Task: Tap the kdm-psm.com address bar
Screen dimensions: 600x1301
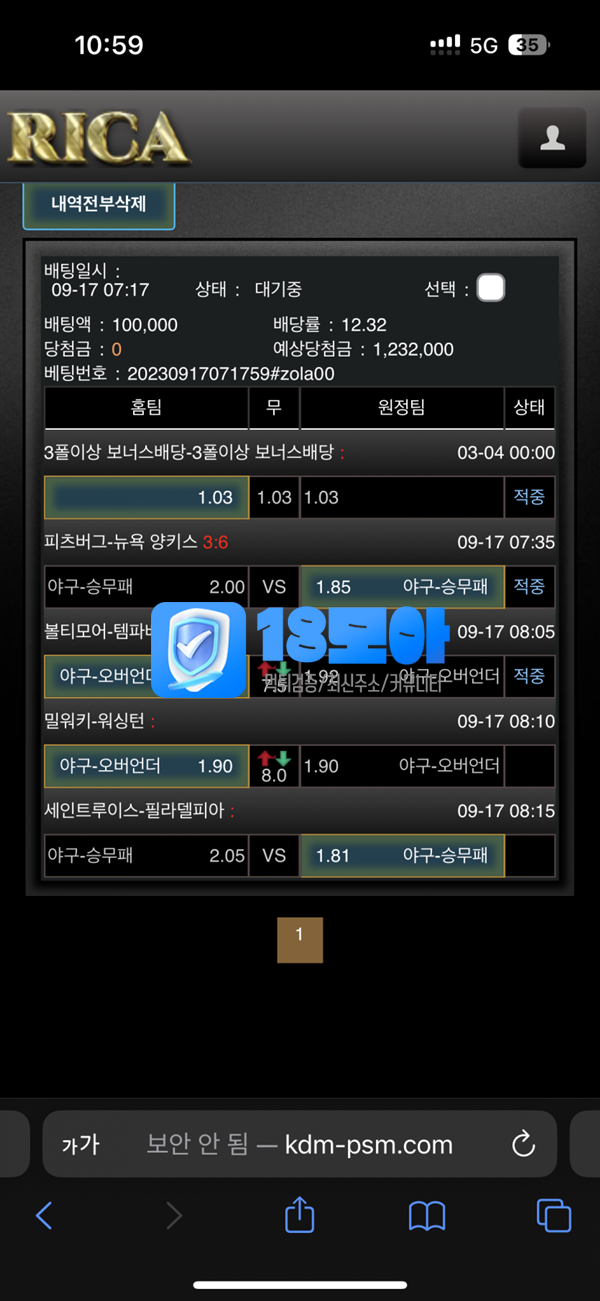Action: [x=300, y=1145]
